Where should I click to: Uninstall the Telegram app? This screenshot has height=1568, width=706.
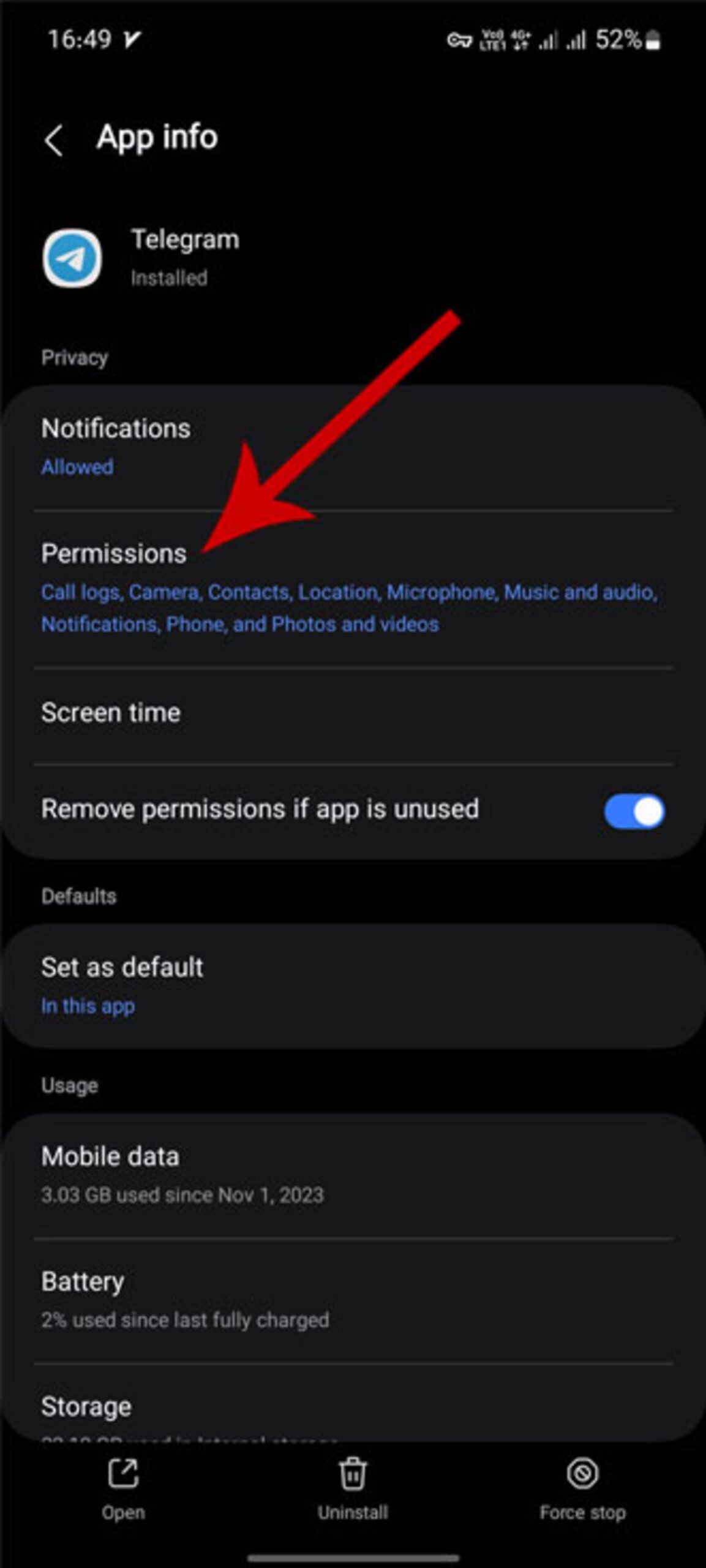pyautogui.click(x=353, y=1489)
